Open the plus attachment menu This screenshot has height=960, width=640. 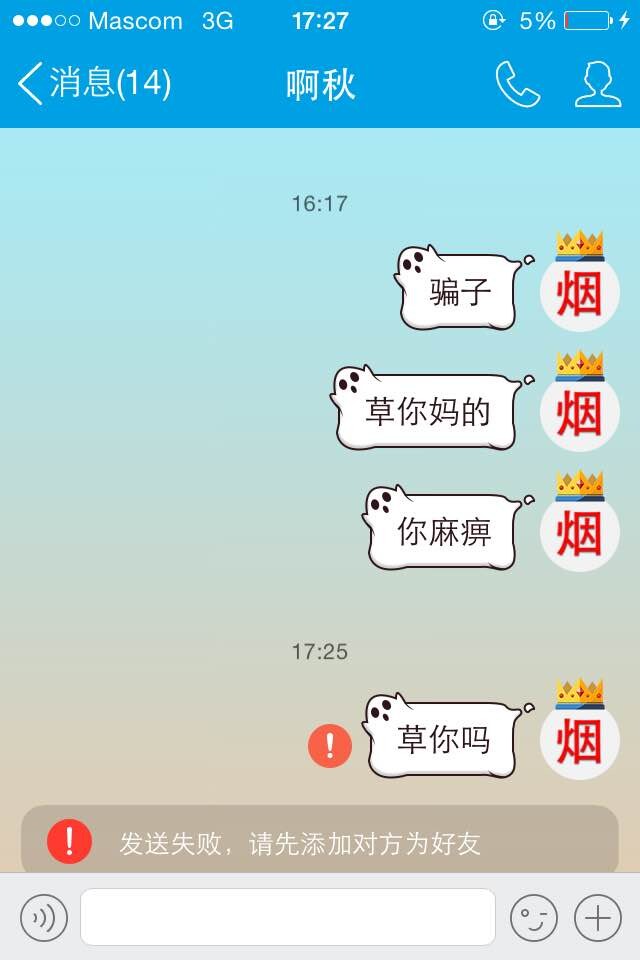597,917
